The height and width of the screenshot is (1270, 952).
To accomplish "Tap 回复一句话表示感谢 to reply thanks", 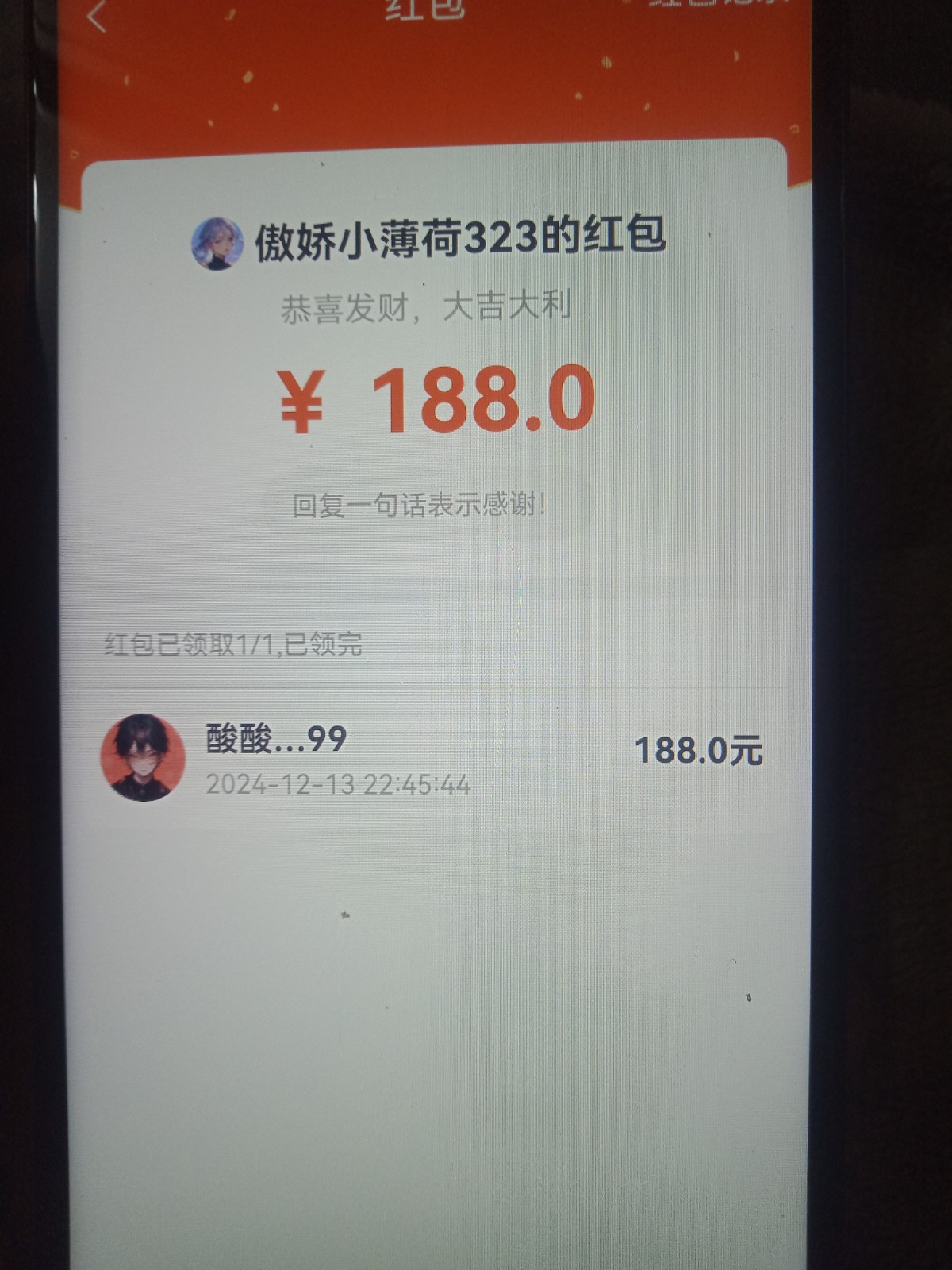I will tap(420, 505).
